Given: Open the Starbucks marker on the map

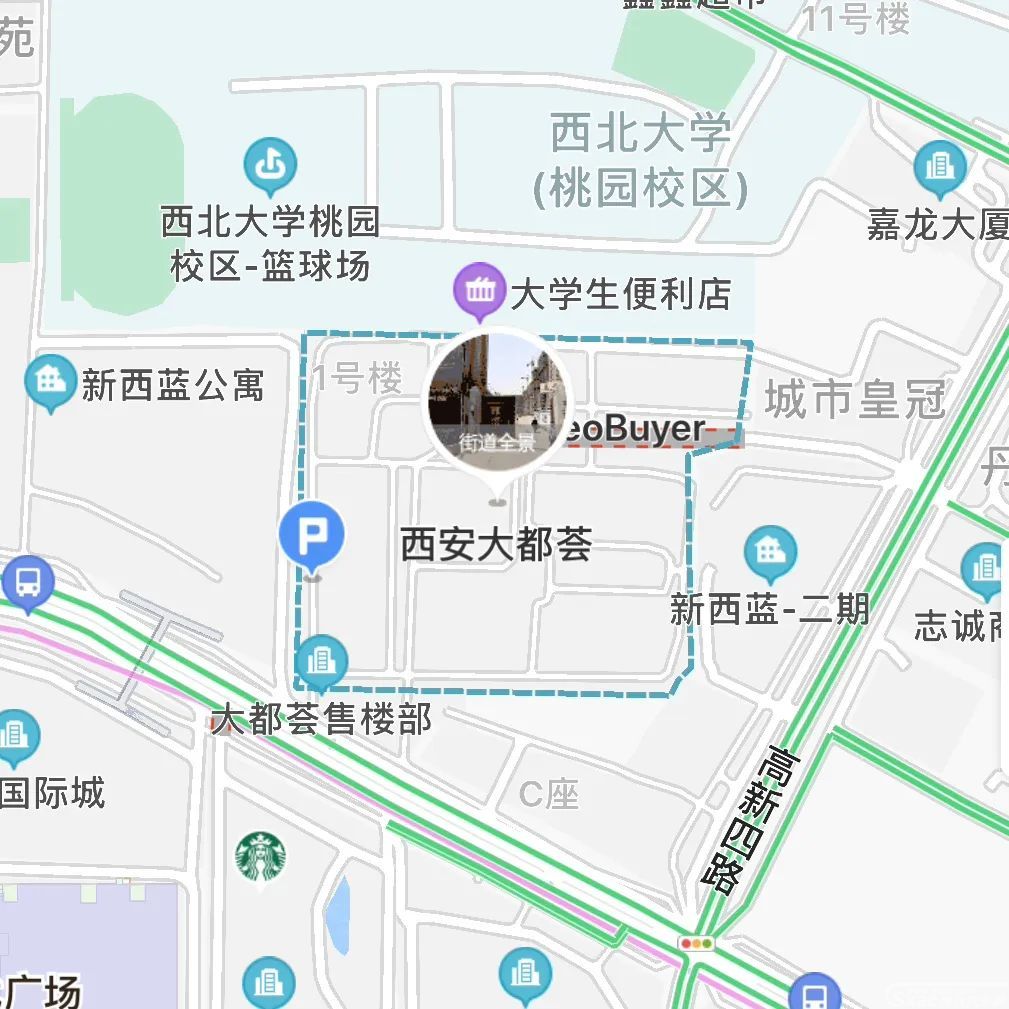Looking at the screenshot, I should click(260, 857).
